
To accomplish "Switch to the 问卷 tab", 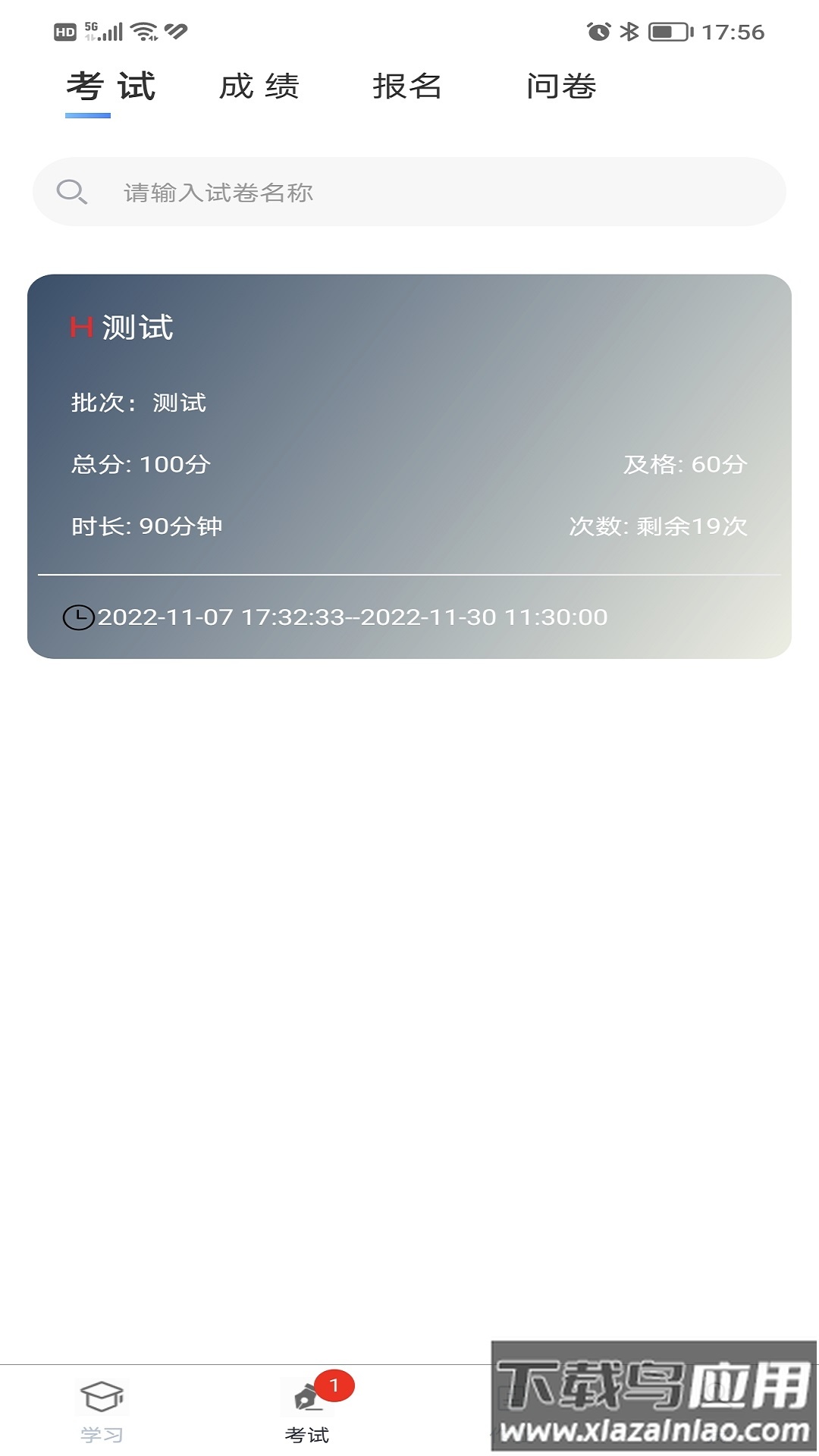I will (562, 86).
